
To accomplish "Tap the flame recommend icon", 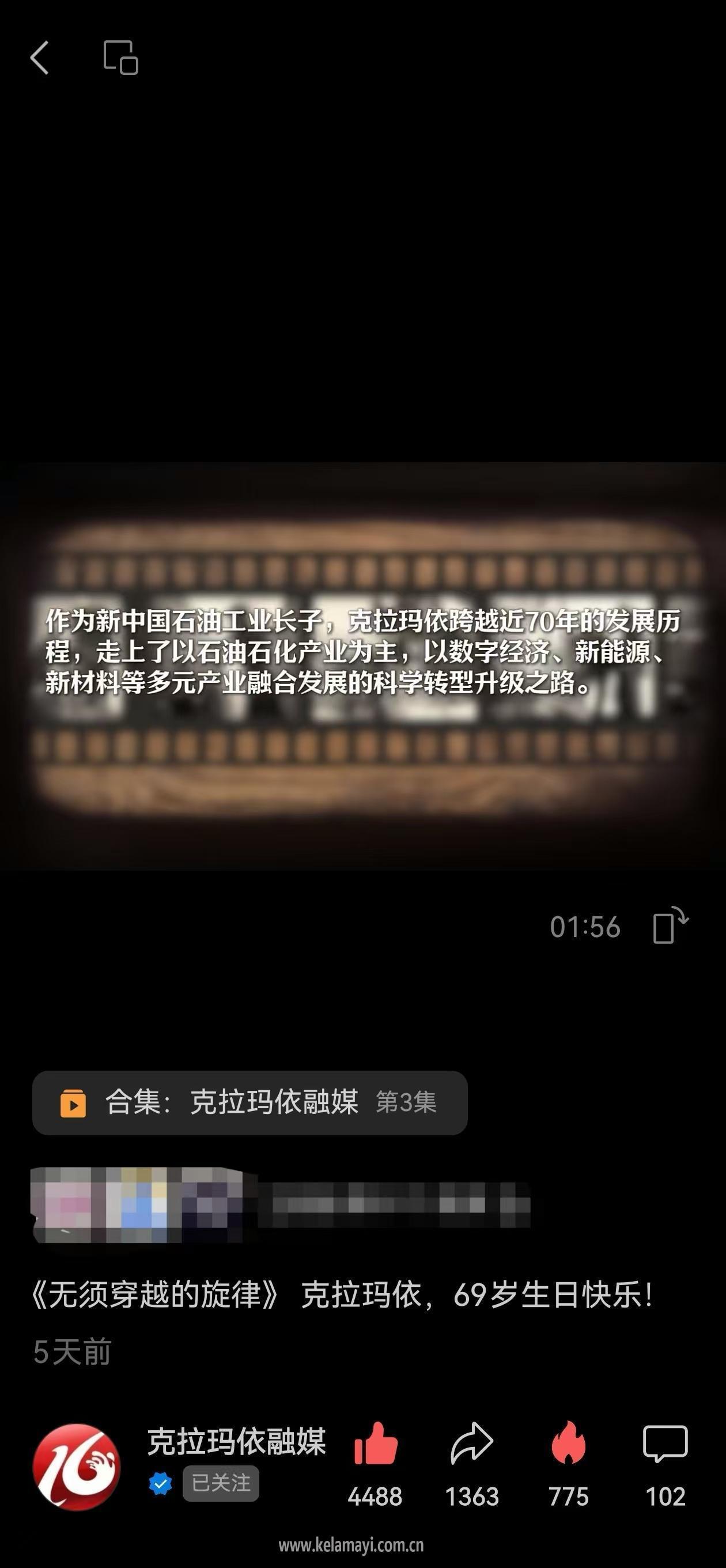I will pos(568,1444).
